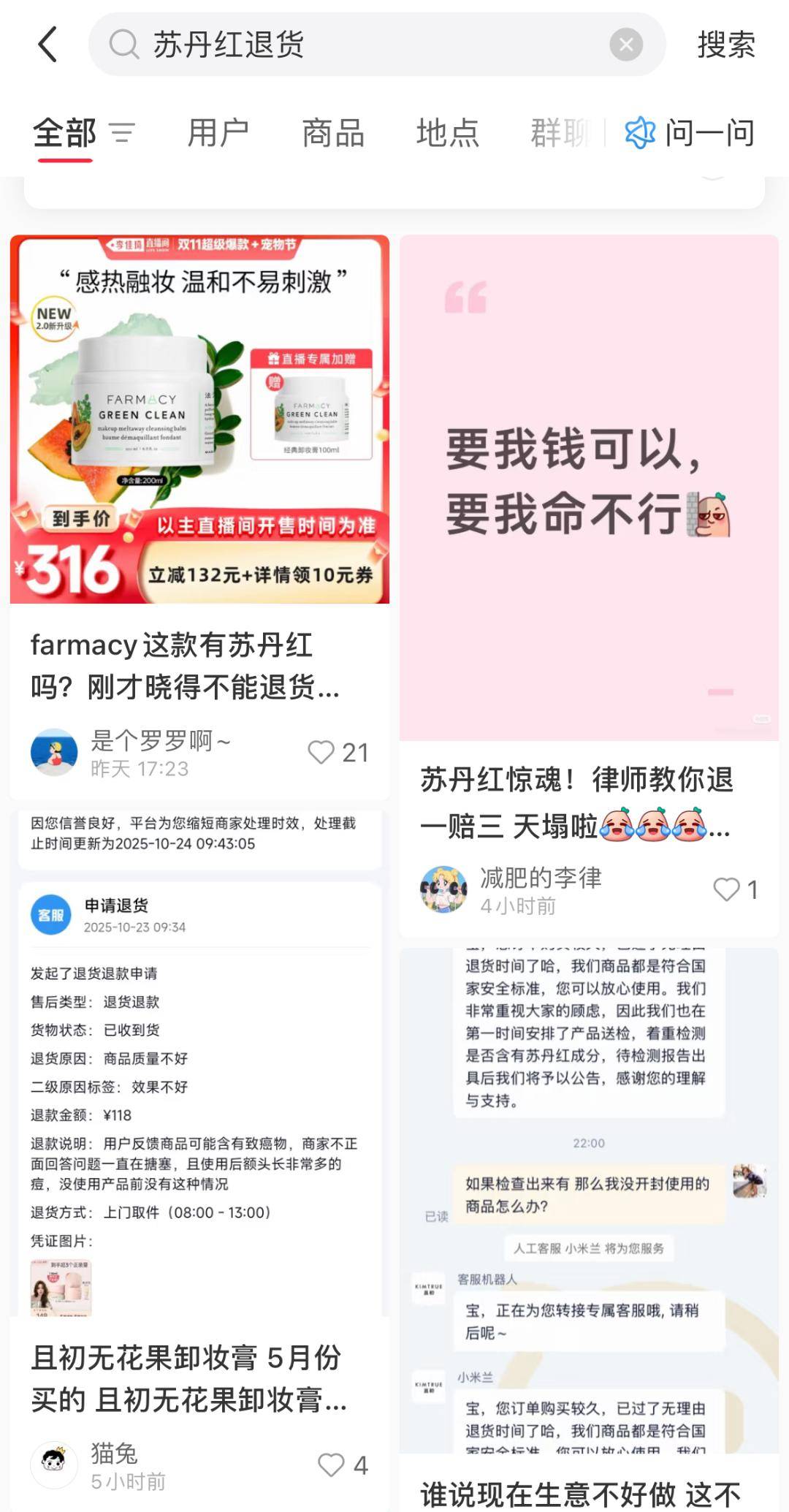
Task: Switch to the 商品 tab
Action: (x=333, y=133)
